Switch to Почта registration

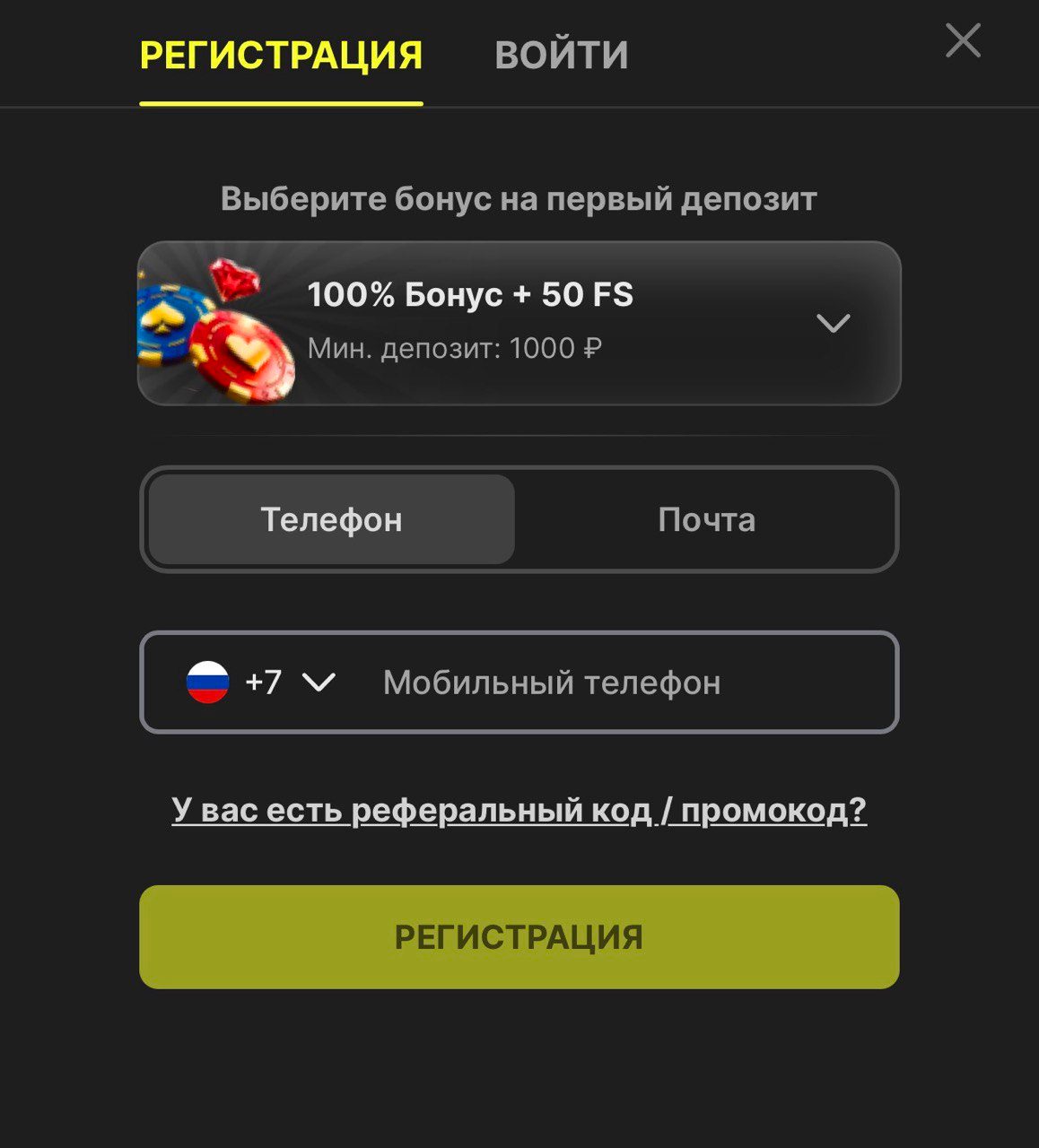coord(706,520)
